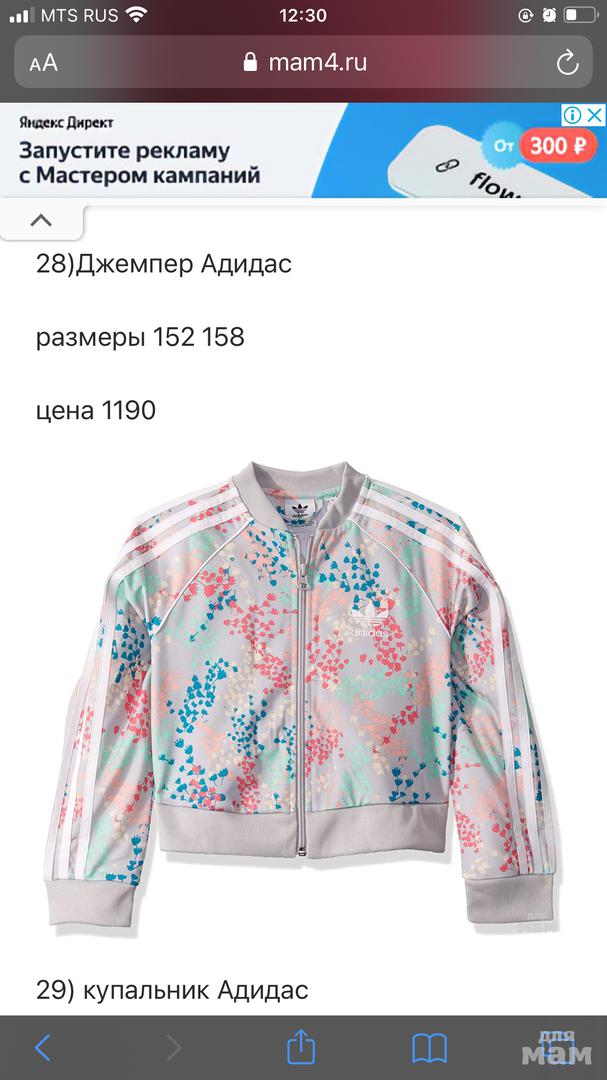The image size is (607, 1080).
Task: Collapse the ad with the chevron tab
Action: click(x=41, y=220)
